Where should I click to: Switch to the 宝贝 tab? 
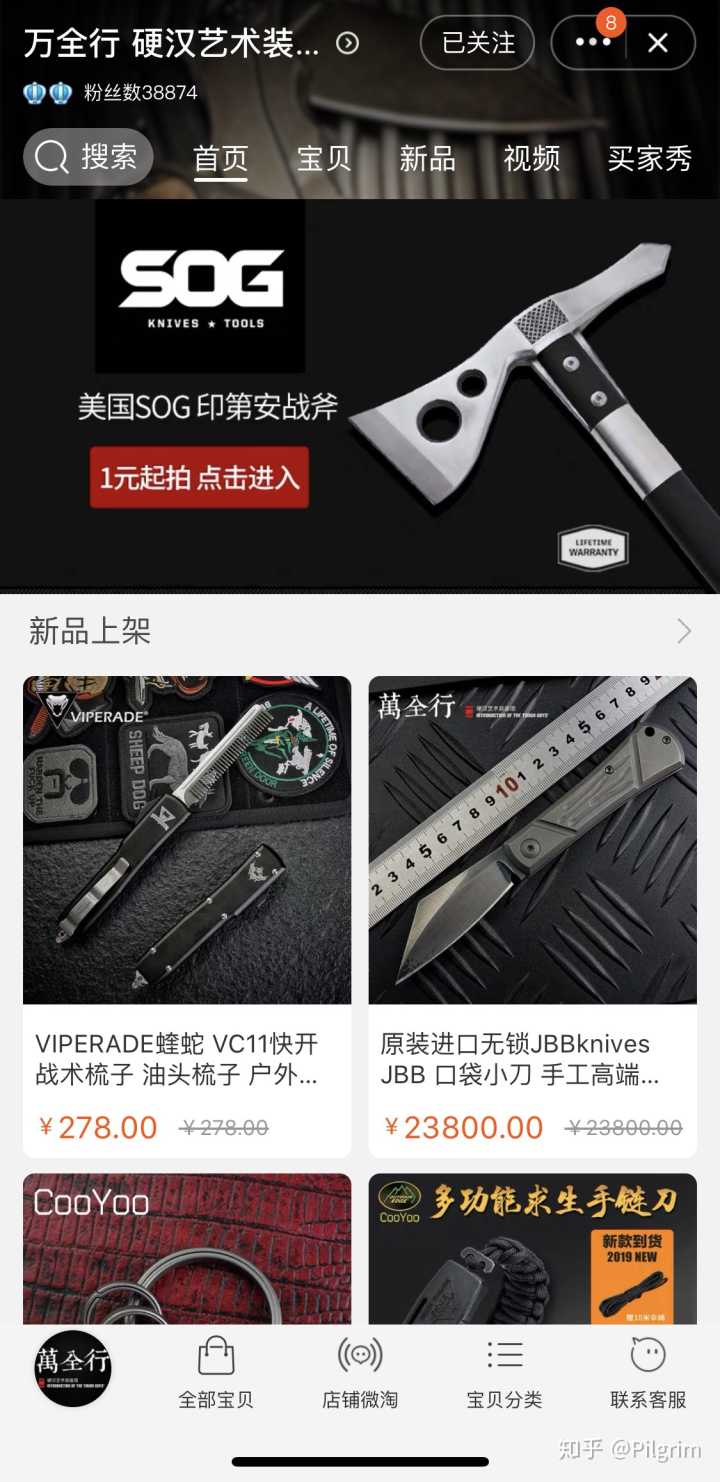(324, 158)
